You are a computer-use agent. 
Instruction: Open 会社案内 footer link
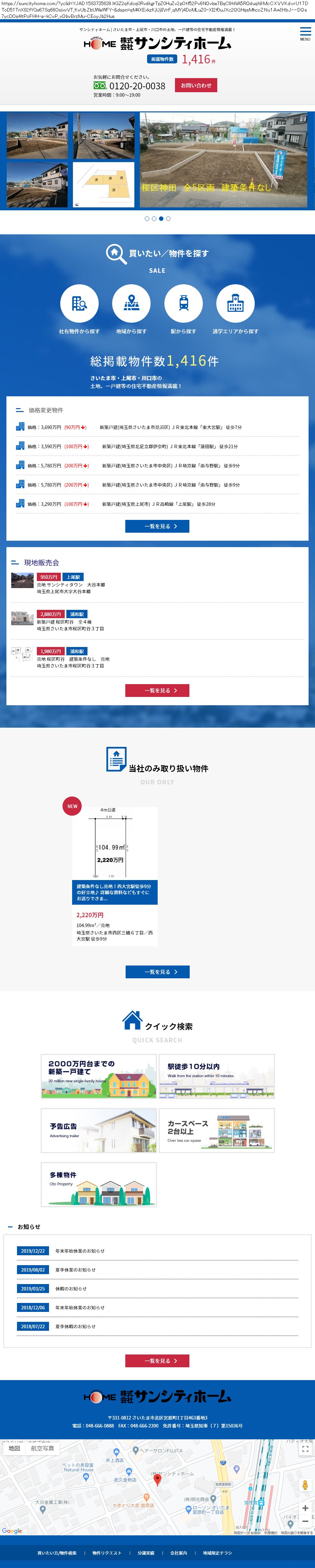point(178,1553)
